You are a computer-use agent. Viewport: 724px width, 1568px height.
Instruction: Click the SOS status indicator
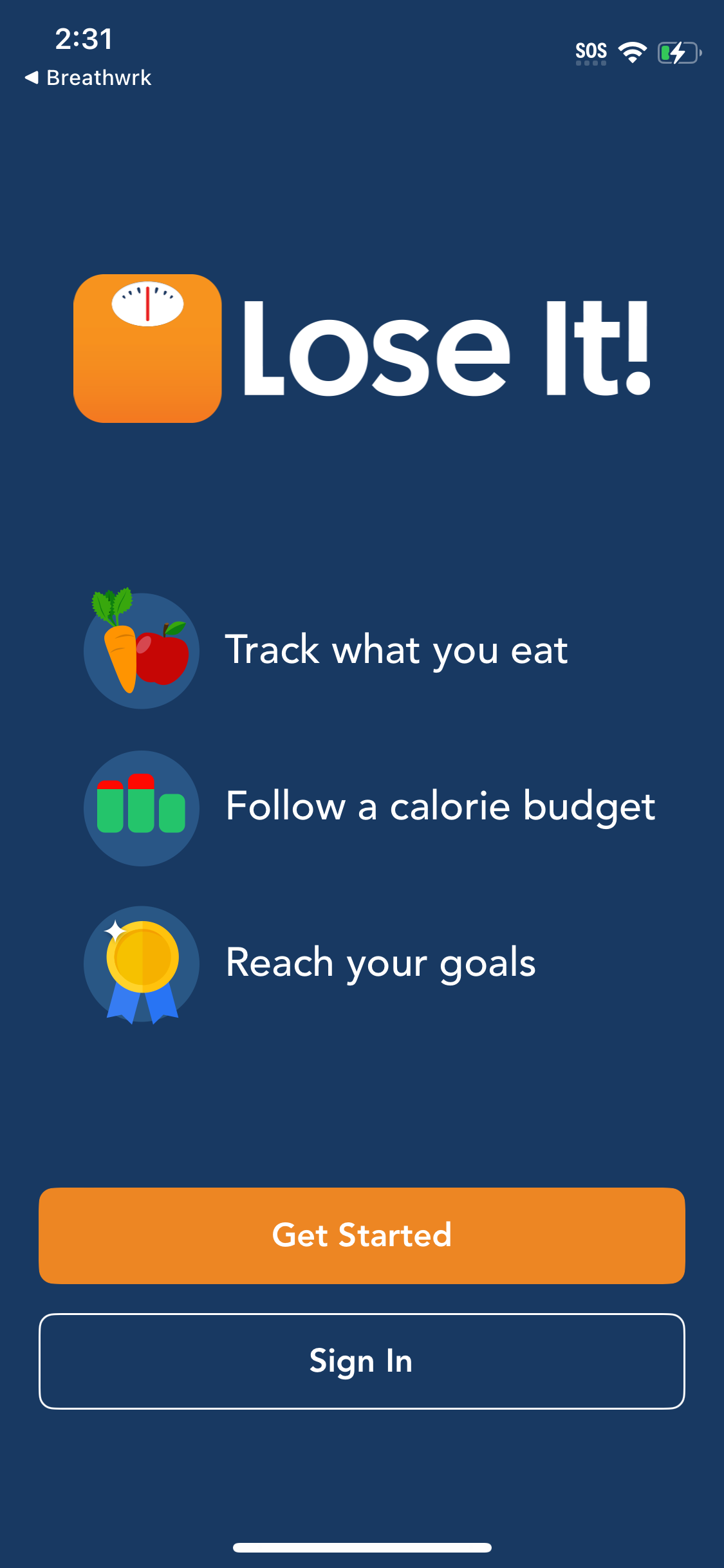[590, 50]
